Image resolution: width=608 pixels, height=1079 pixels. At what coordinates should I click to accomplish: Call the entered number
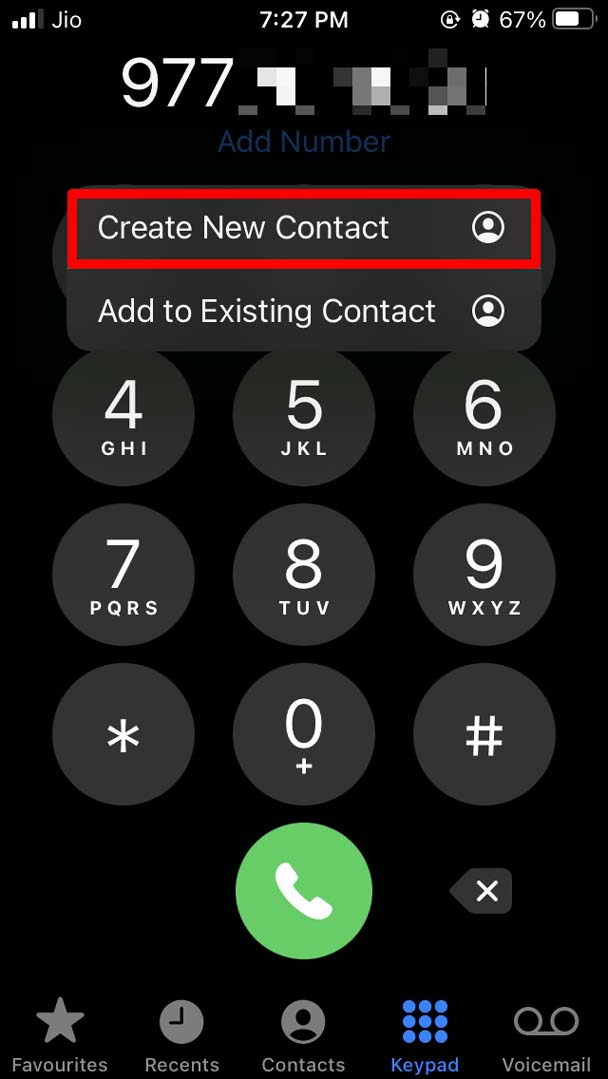point(304,891)
